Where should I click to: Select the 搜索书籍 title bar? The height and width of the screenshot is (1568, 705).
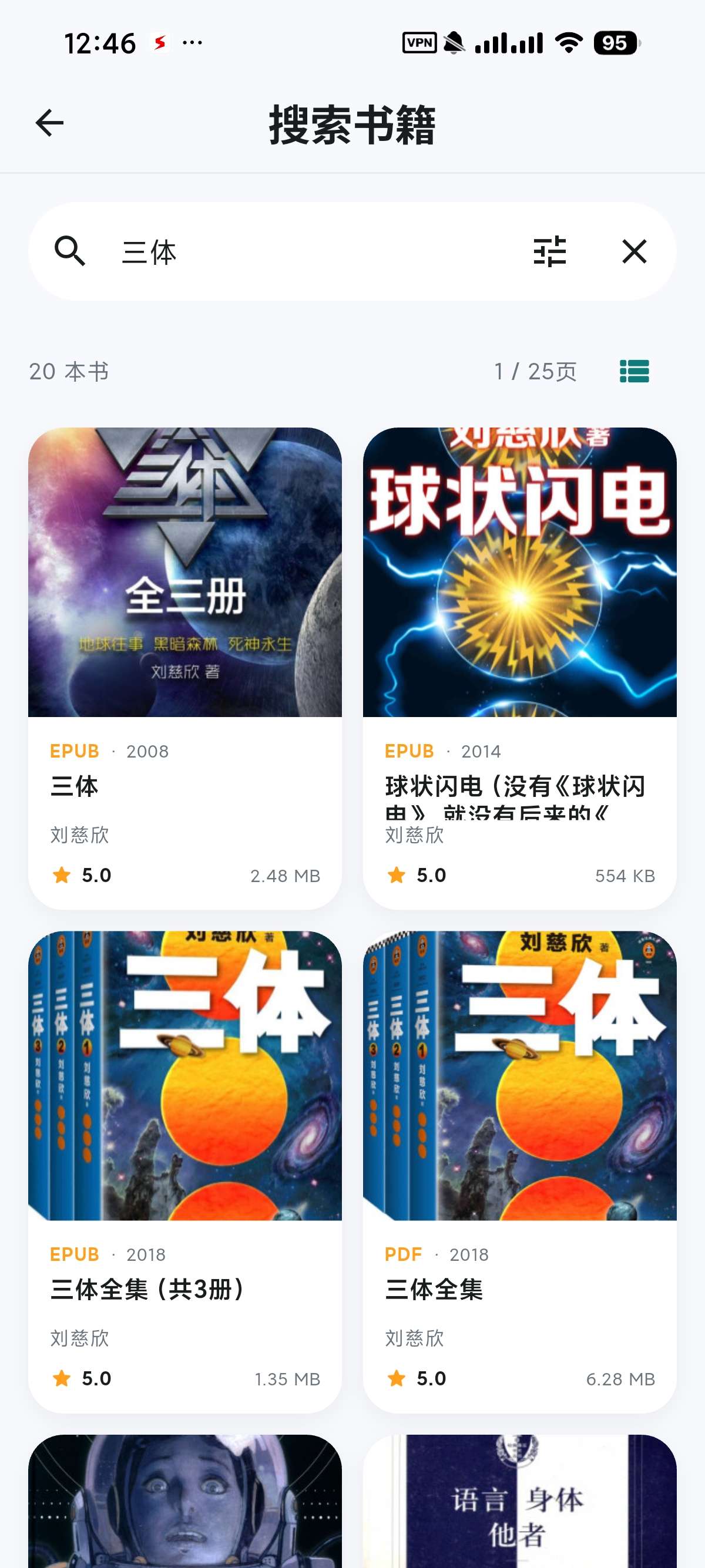(352, 124)
